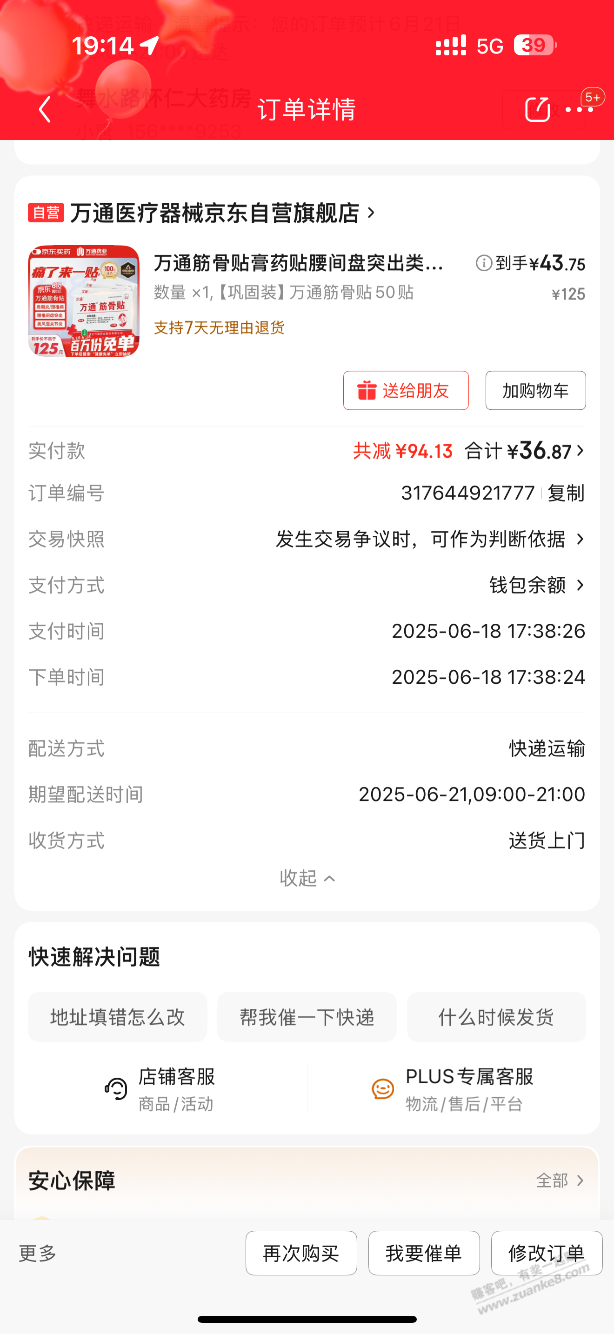Viewport: 614px width, 1334px height.
Task: Add item with 加购物车 button
Action: point(535,390)
